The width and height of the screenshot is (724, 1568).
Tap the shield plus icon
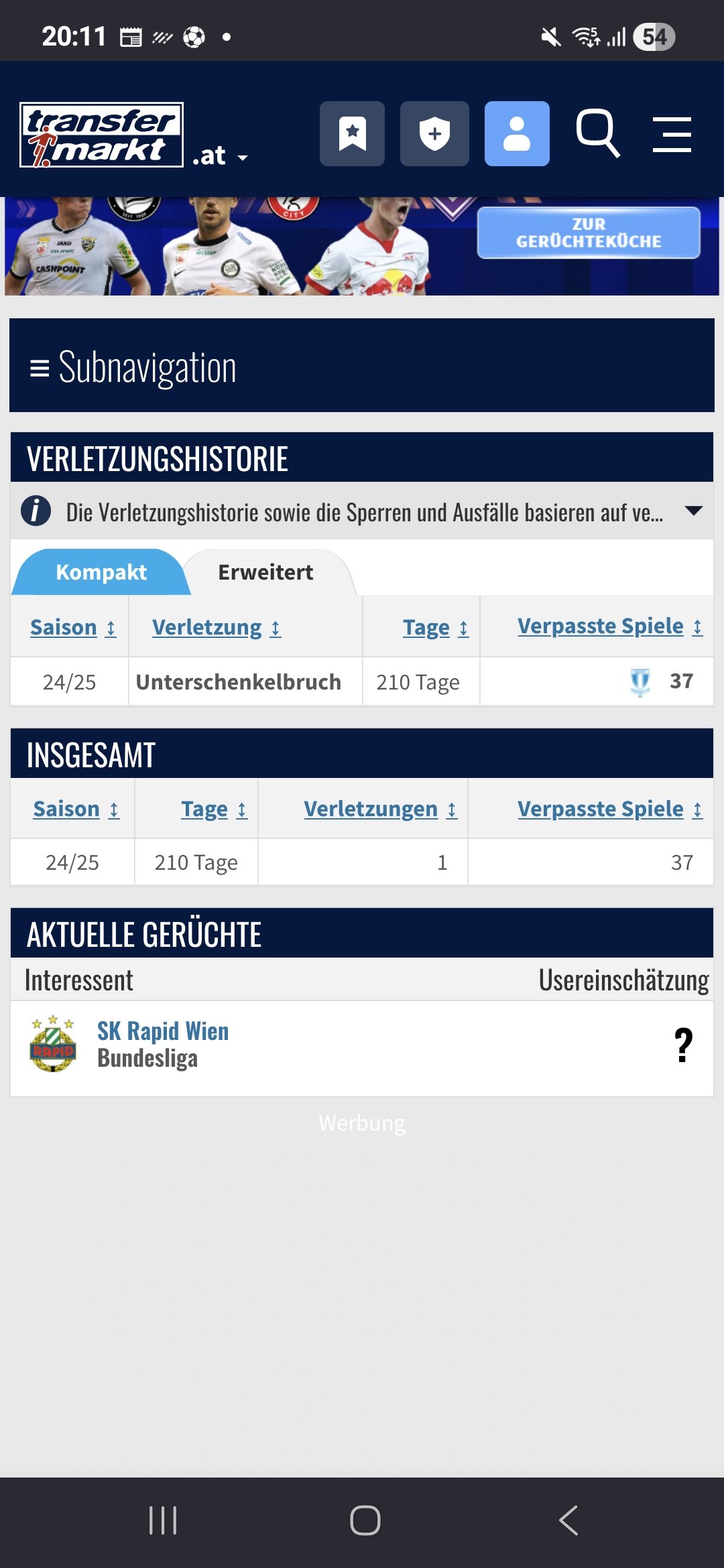(x=434, y=134)
